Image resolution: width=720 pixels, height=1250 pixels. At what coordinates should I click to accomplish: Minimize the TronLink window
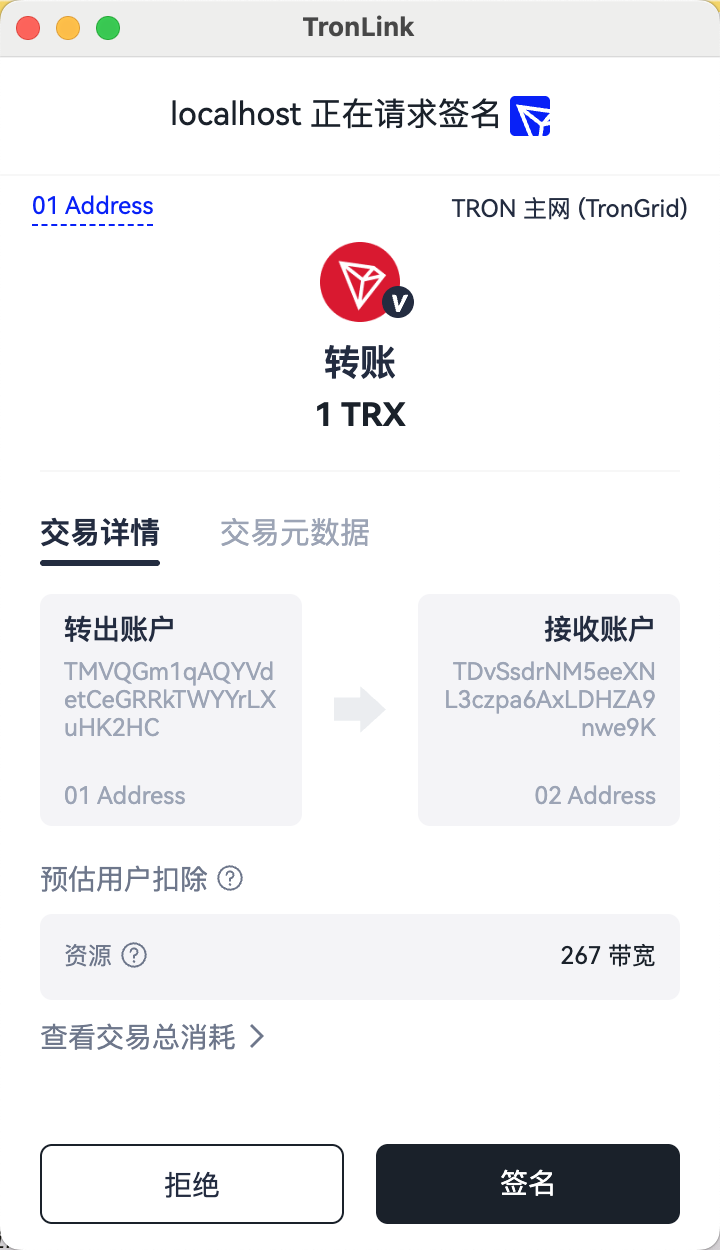68,28
